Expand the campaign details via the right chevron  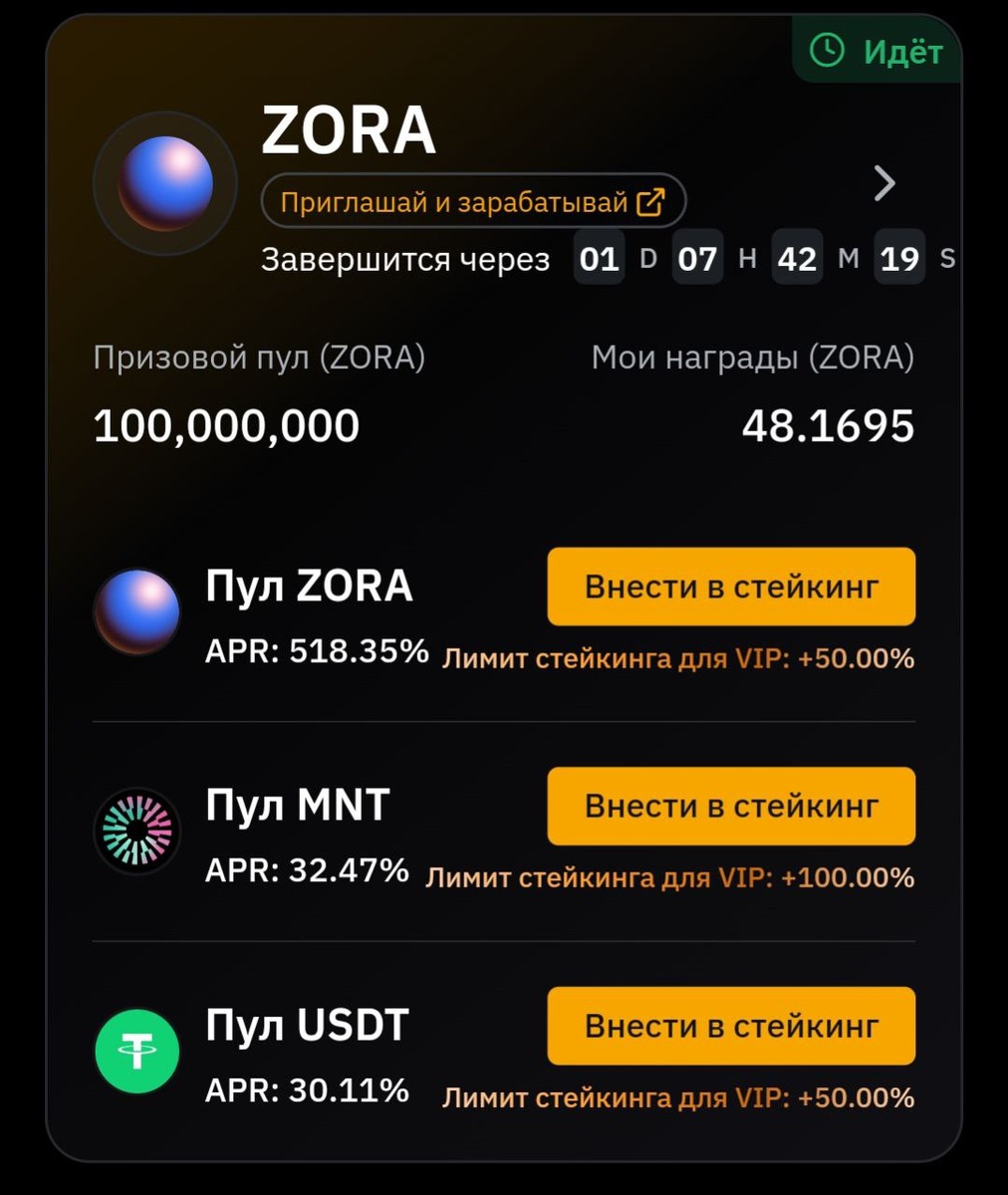pos(882,182)
